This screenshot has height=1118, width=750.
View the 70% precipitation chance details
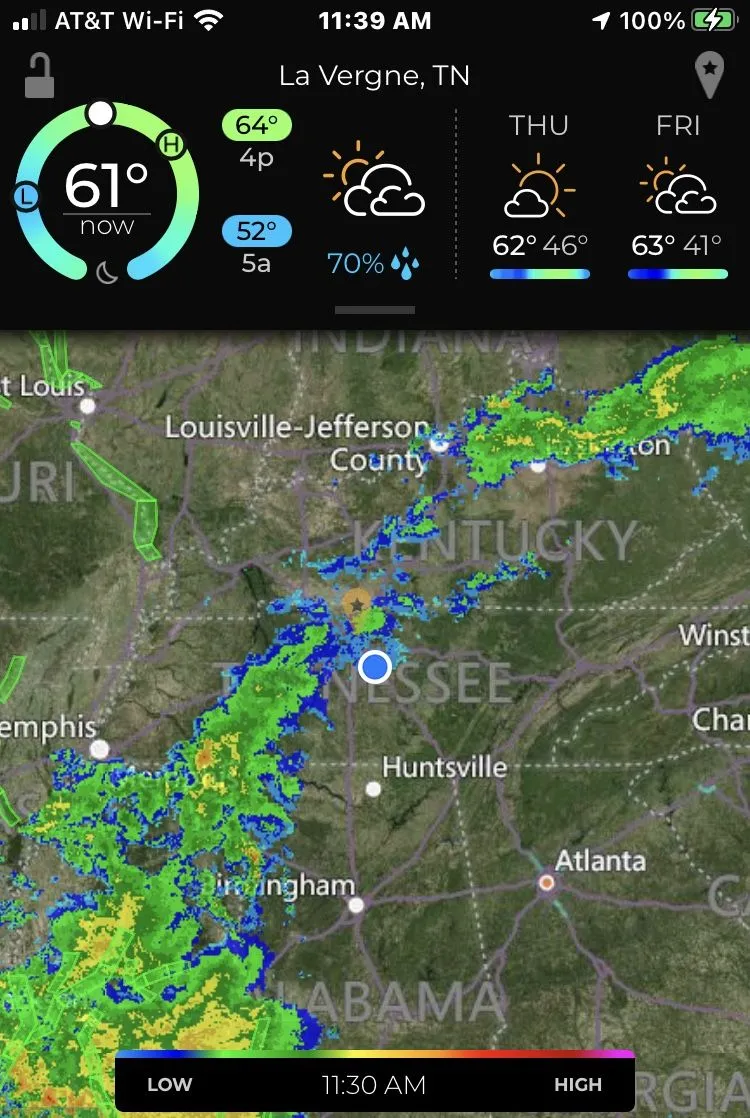click(x=374, y=264)
